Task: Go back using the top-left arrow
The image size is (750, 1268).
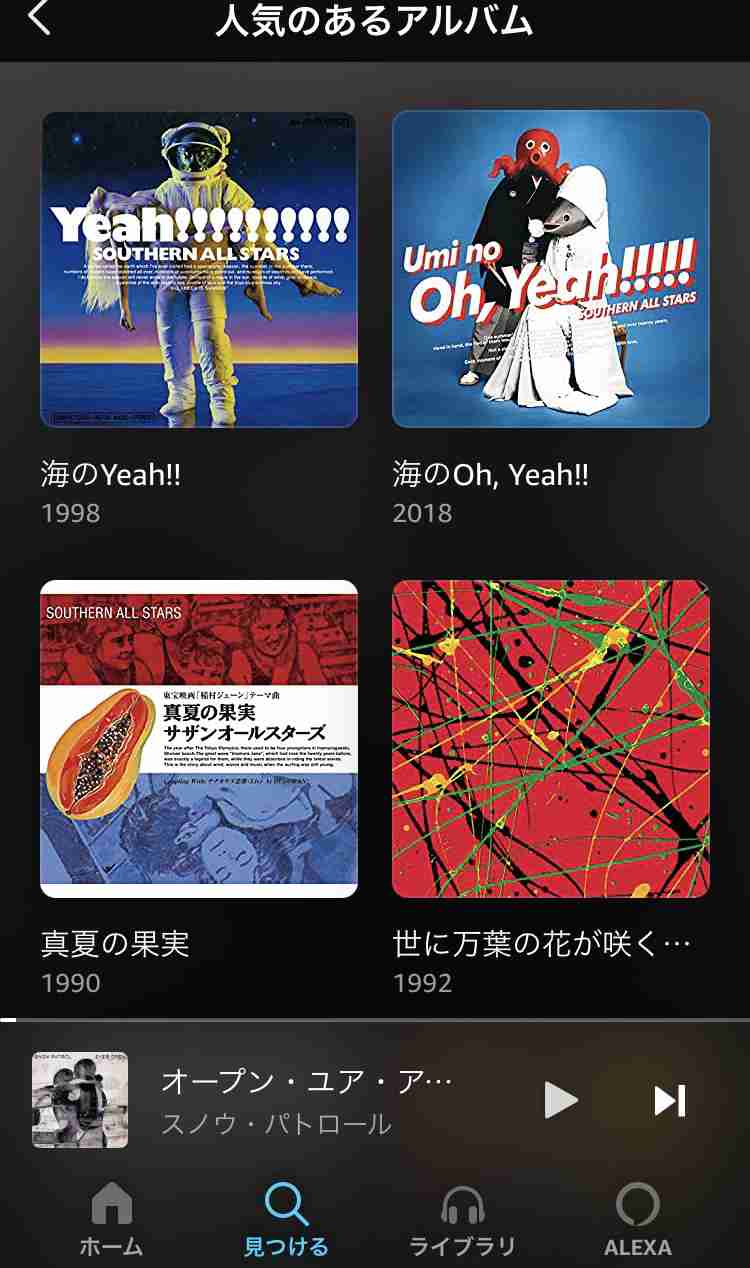Action: click(x=39, y=17)
